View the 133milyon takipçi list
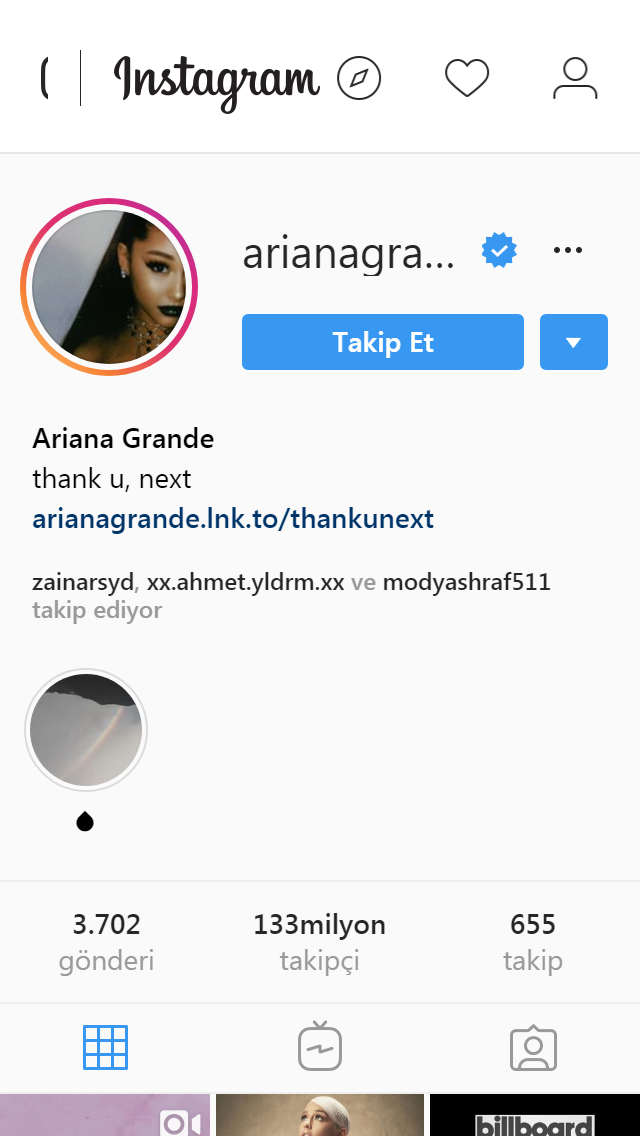640x1136 pixels. [320, 943]
